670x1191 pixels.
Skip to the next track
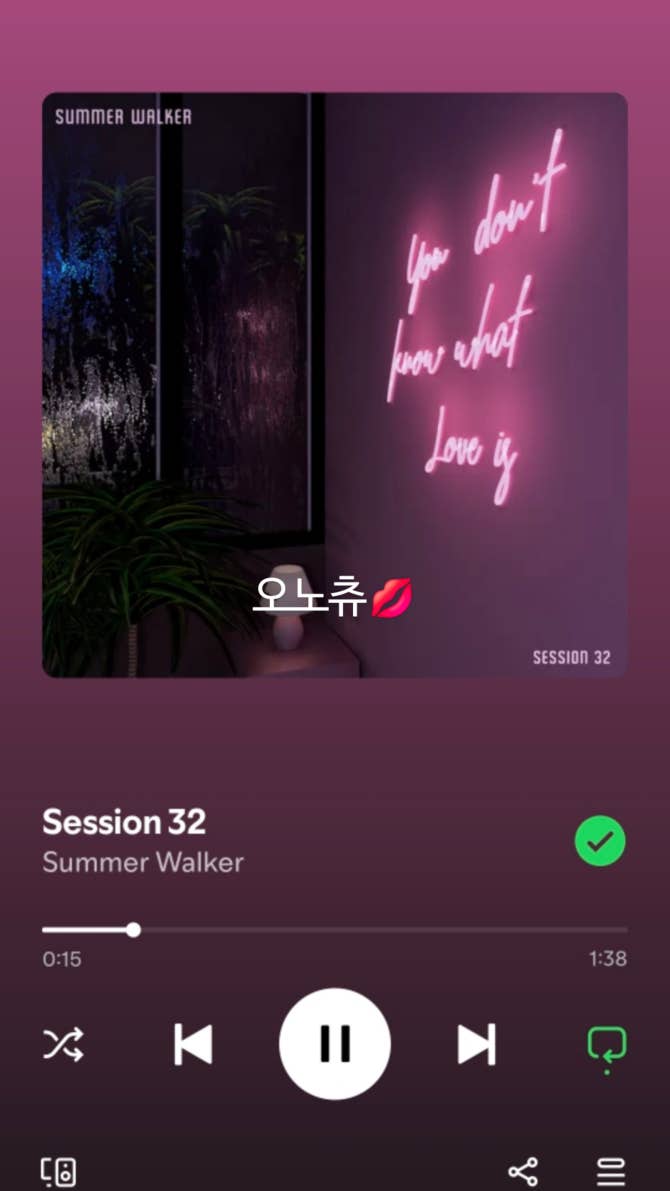pos(476,1044)
